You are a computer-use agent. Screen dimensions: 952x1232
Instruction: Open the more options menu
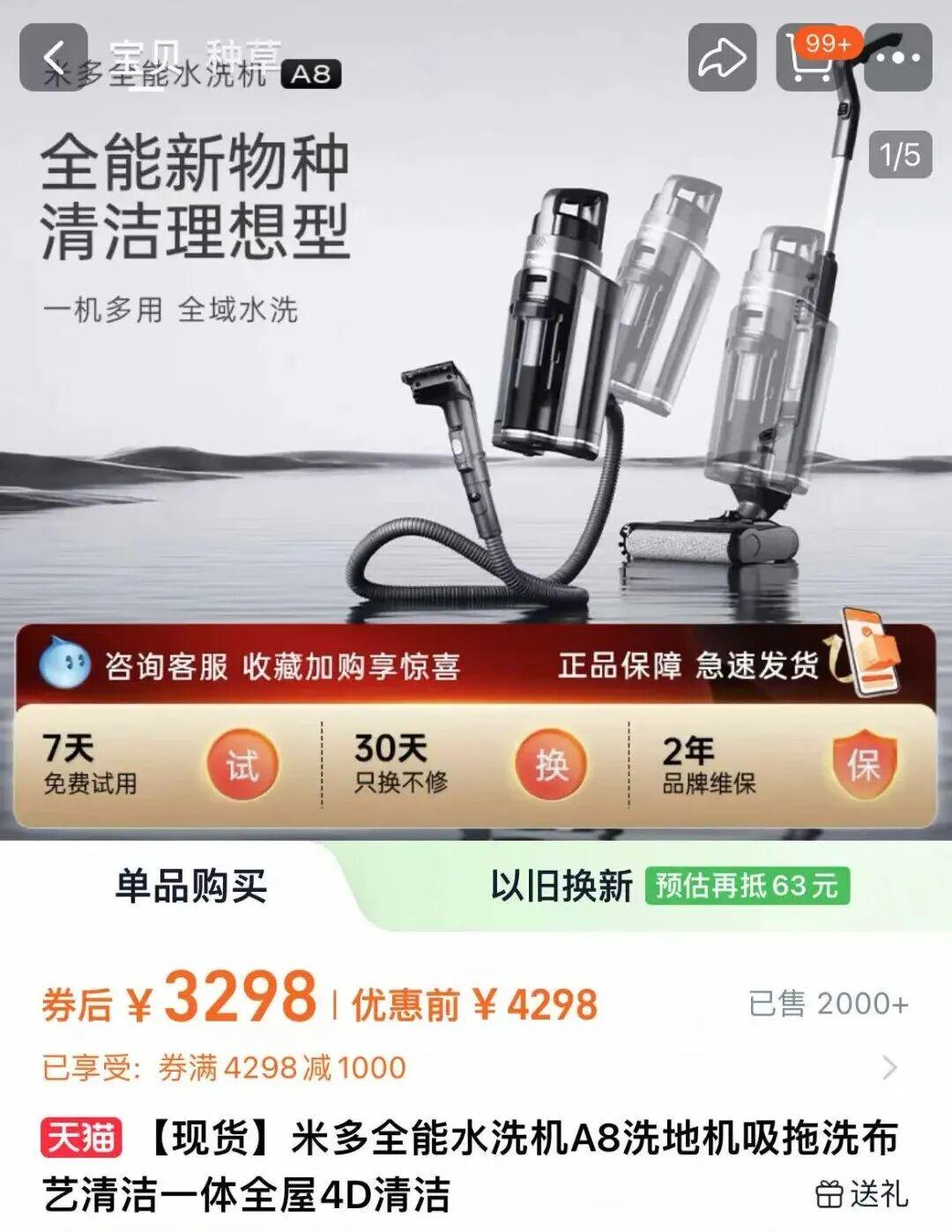pos(897,58)
